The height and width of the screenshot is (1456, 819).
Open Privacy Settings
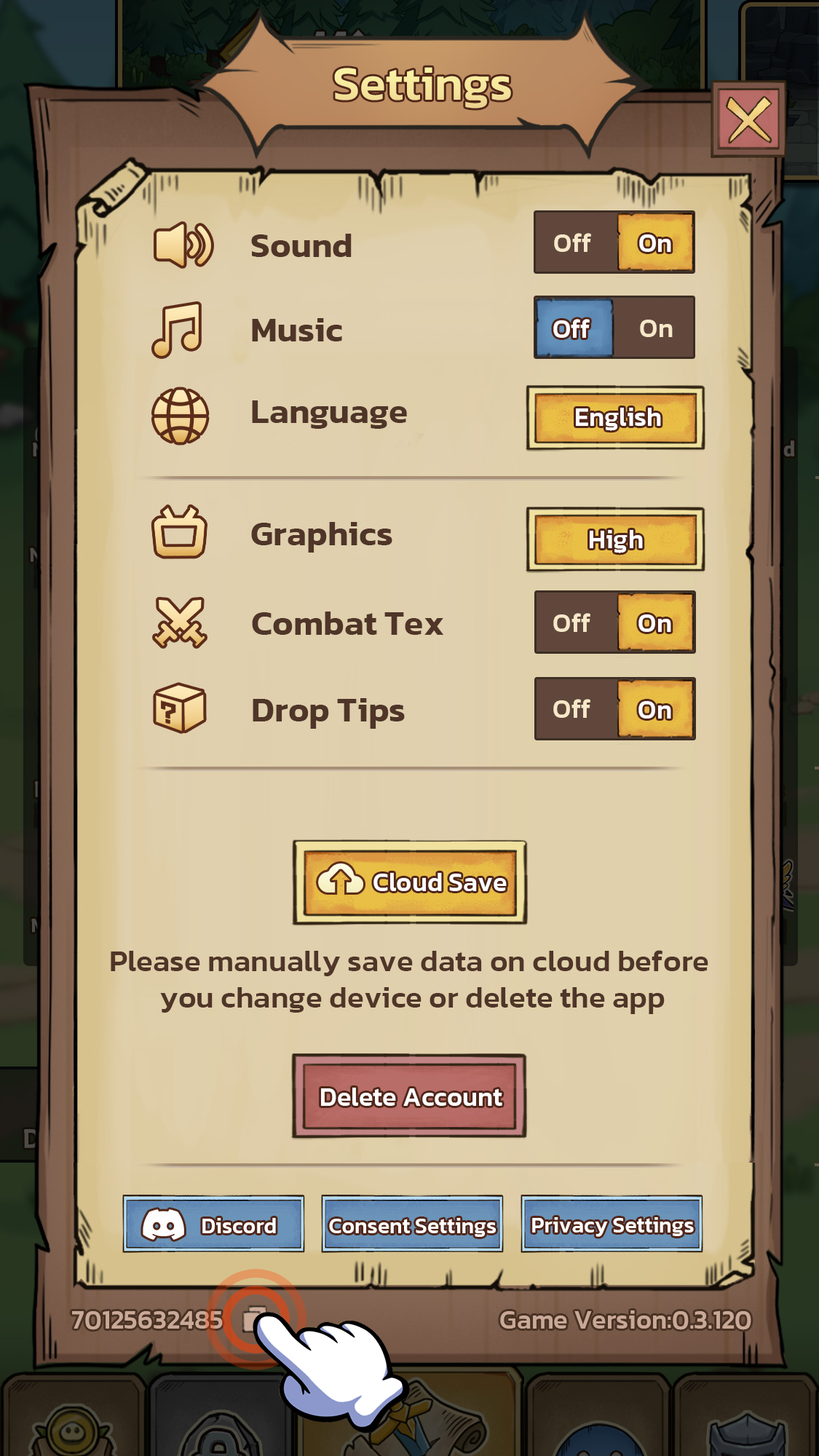pos(612,1224)
